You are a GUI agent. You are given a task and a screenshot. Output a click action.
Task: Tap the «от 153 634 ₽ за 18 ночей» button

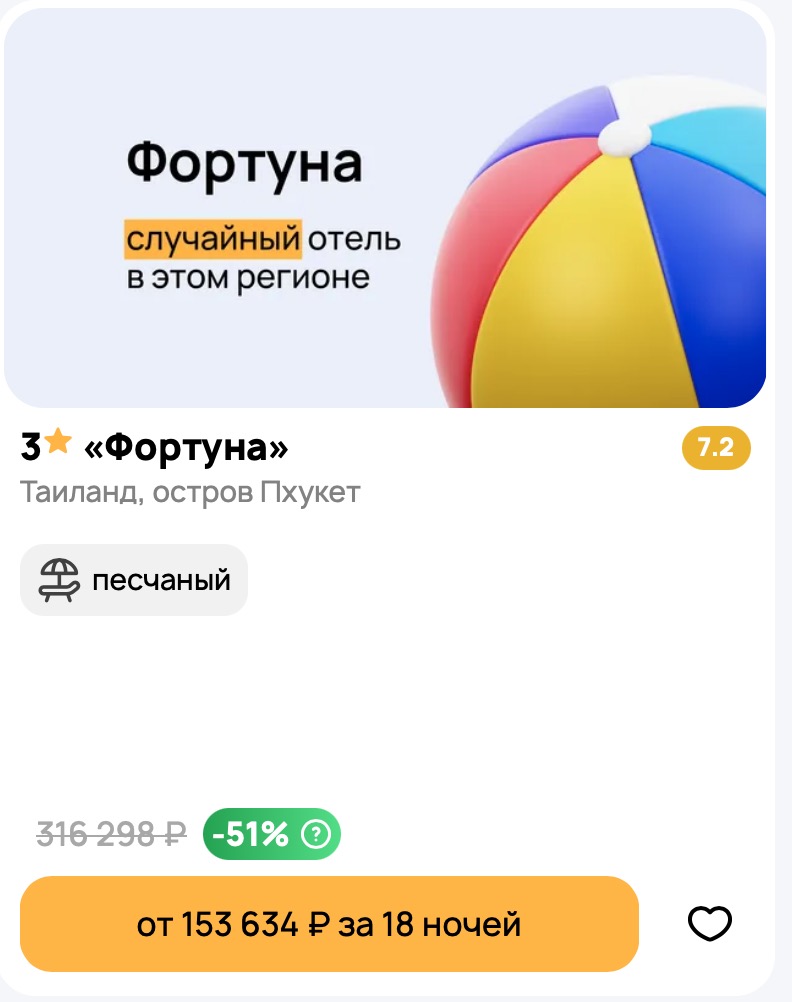click(329, 924)
